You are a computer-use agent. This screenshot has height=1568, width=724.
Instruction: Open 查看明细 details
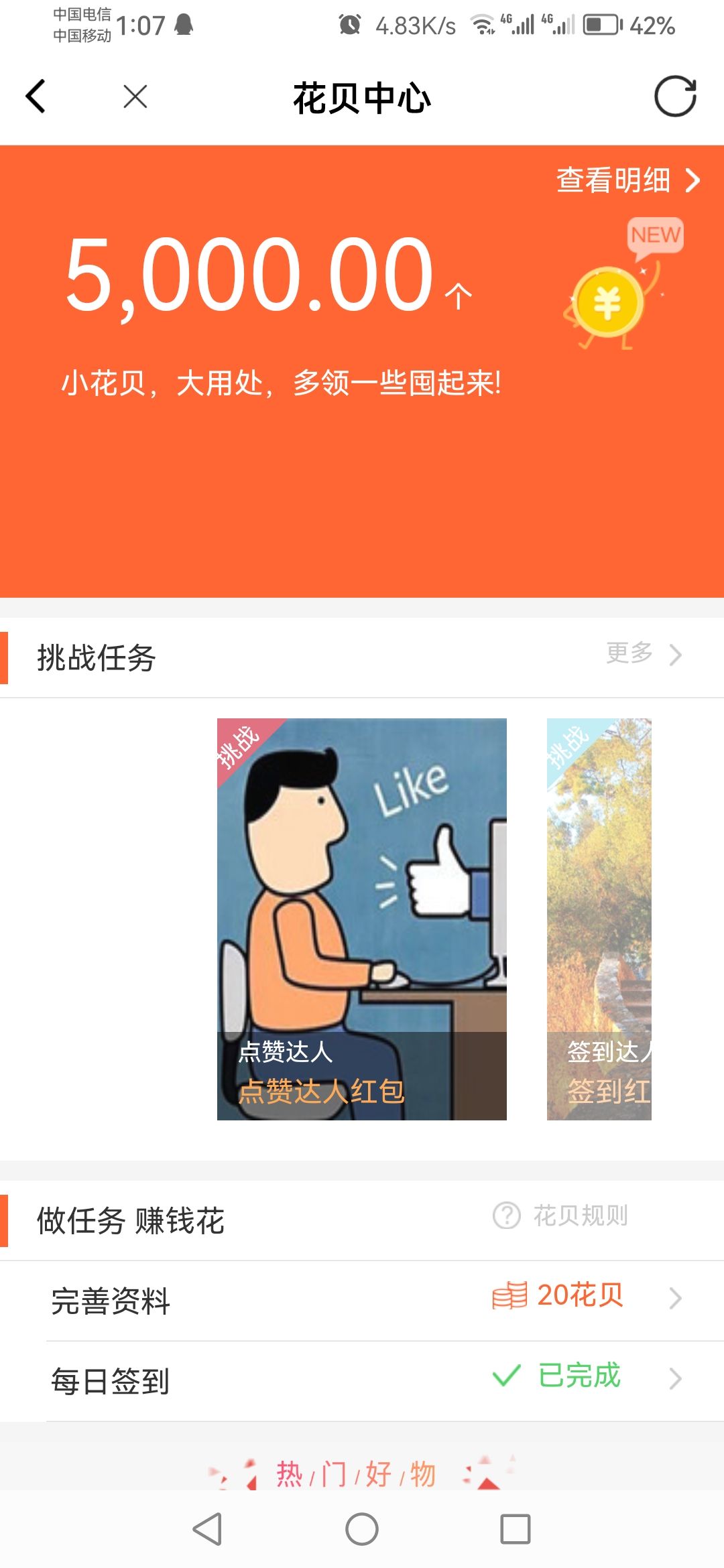tap(627, 180)
